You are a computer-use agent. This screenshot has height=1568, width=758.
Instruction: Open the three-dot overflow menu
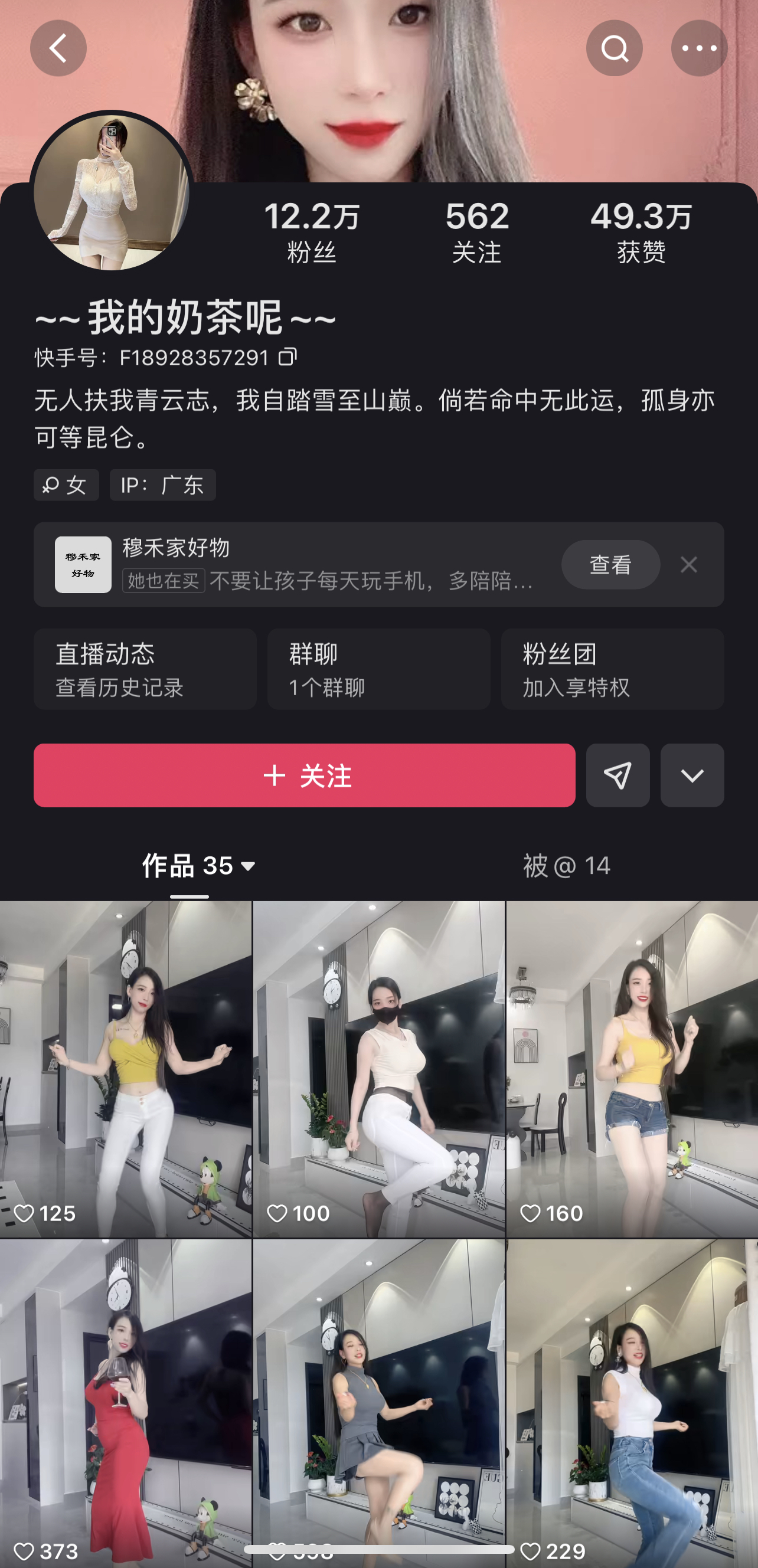(x=698, y=48)
